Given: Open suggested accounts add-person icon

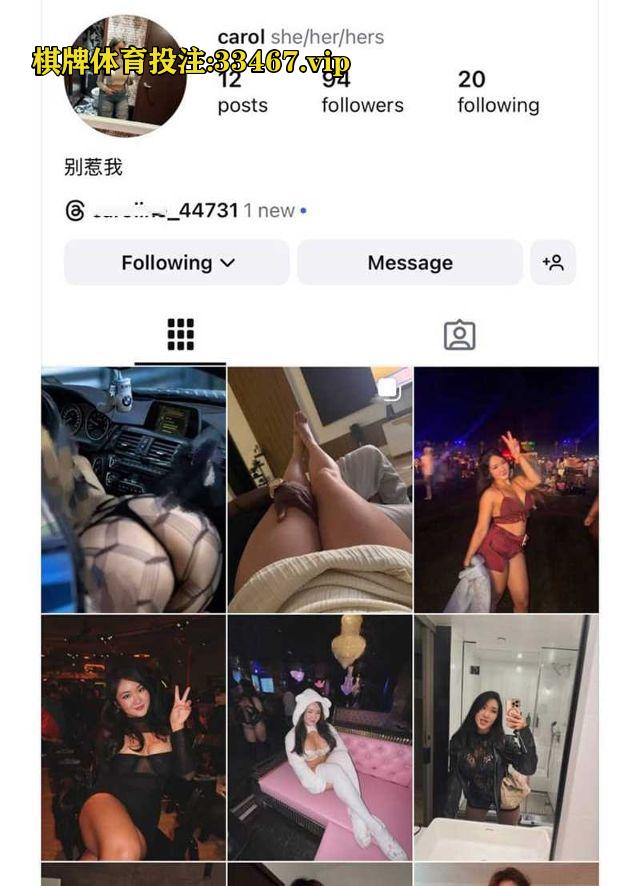Looking at the screenshot, I should pyautogui.click(x=553, y=263).
